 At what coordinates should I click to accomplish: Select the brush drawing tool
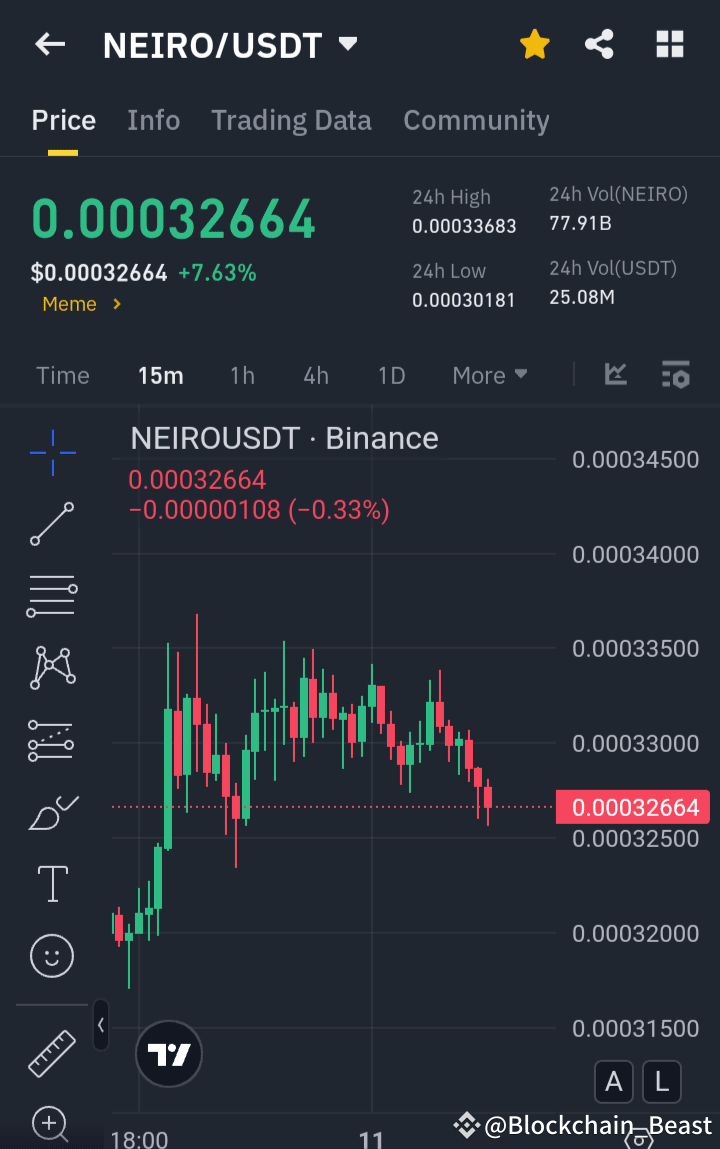tap(51, 812)
